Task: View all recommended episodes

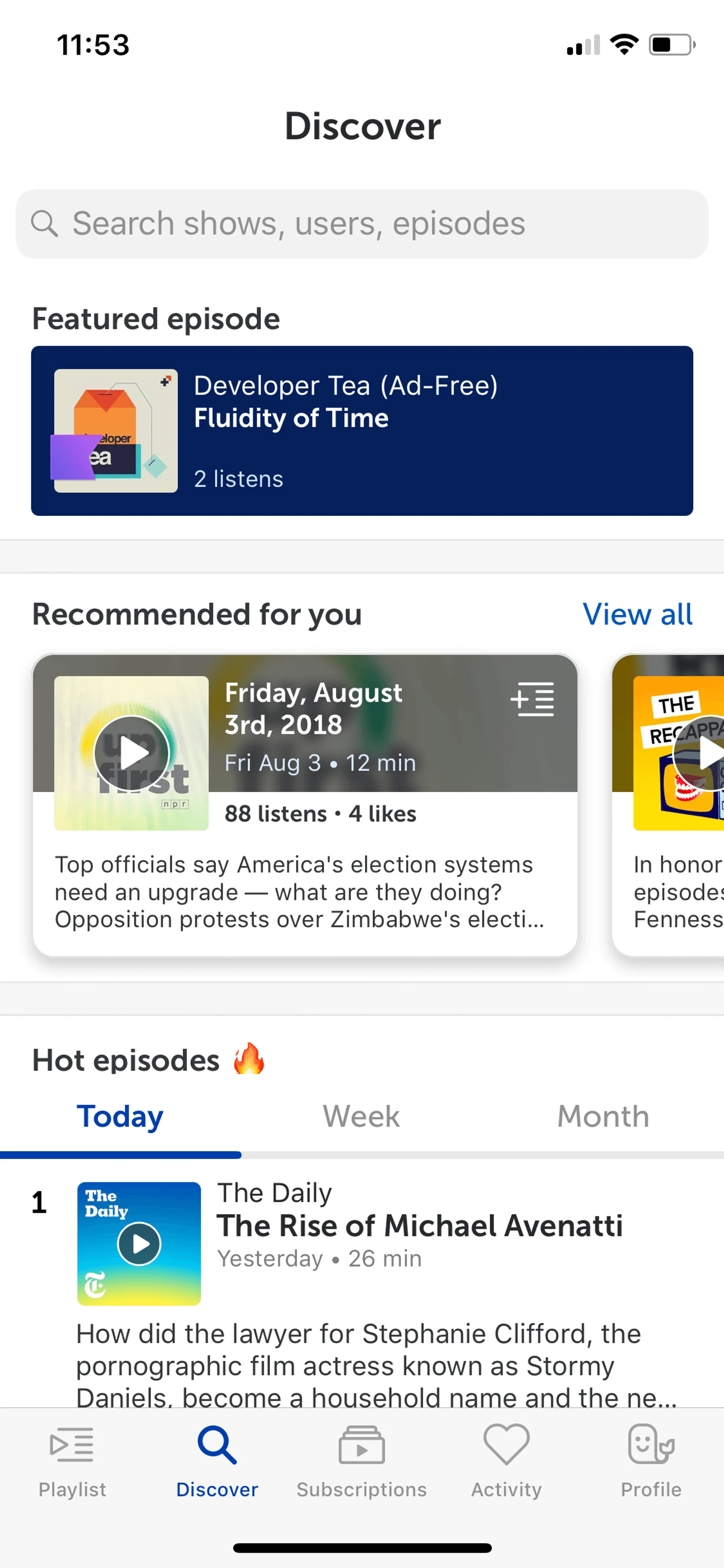Action: (637, 614)
